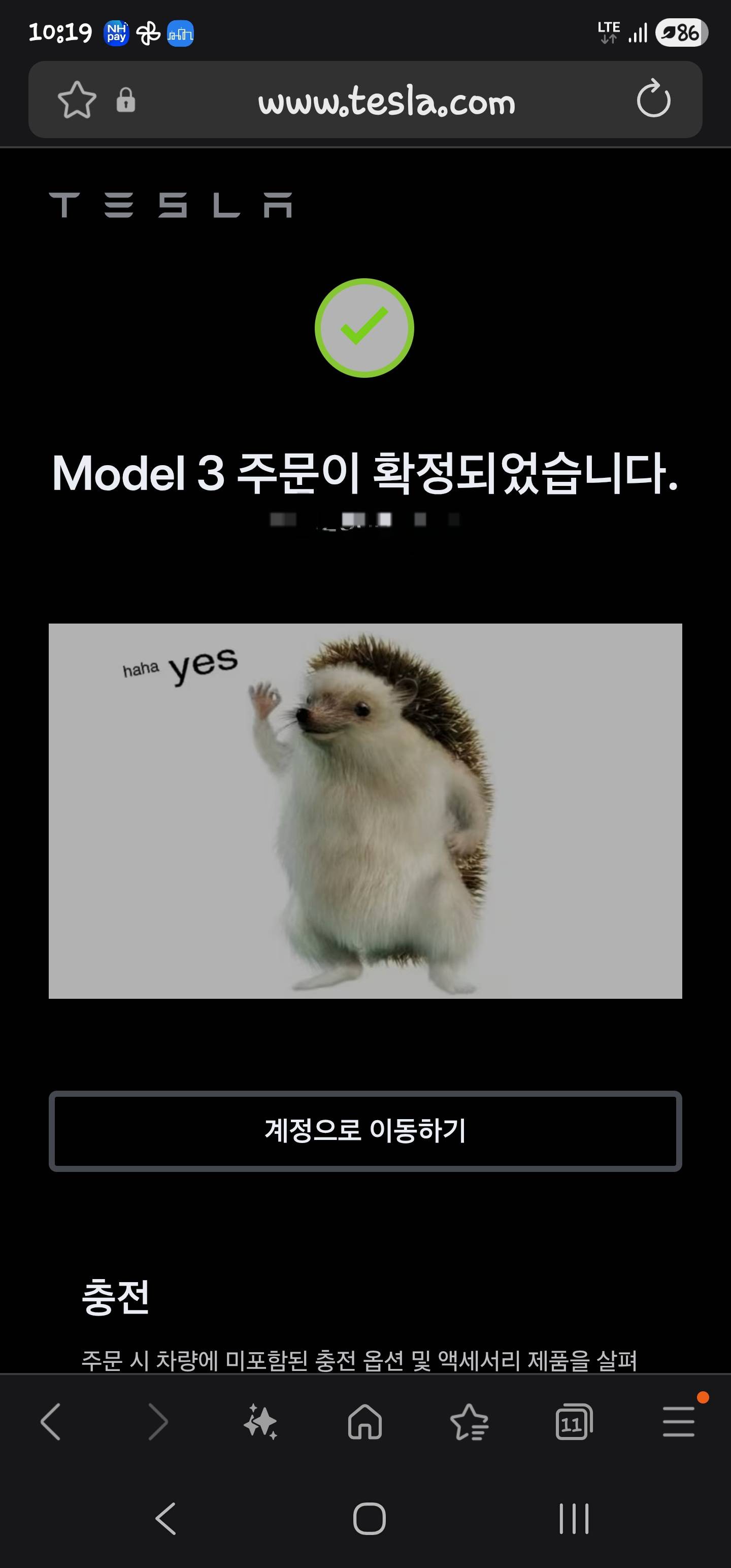
Task: Open the browser hamburger menu
Action: pos(679,1422)
